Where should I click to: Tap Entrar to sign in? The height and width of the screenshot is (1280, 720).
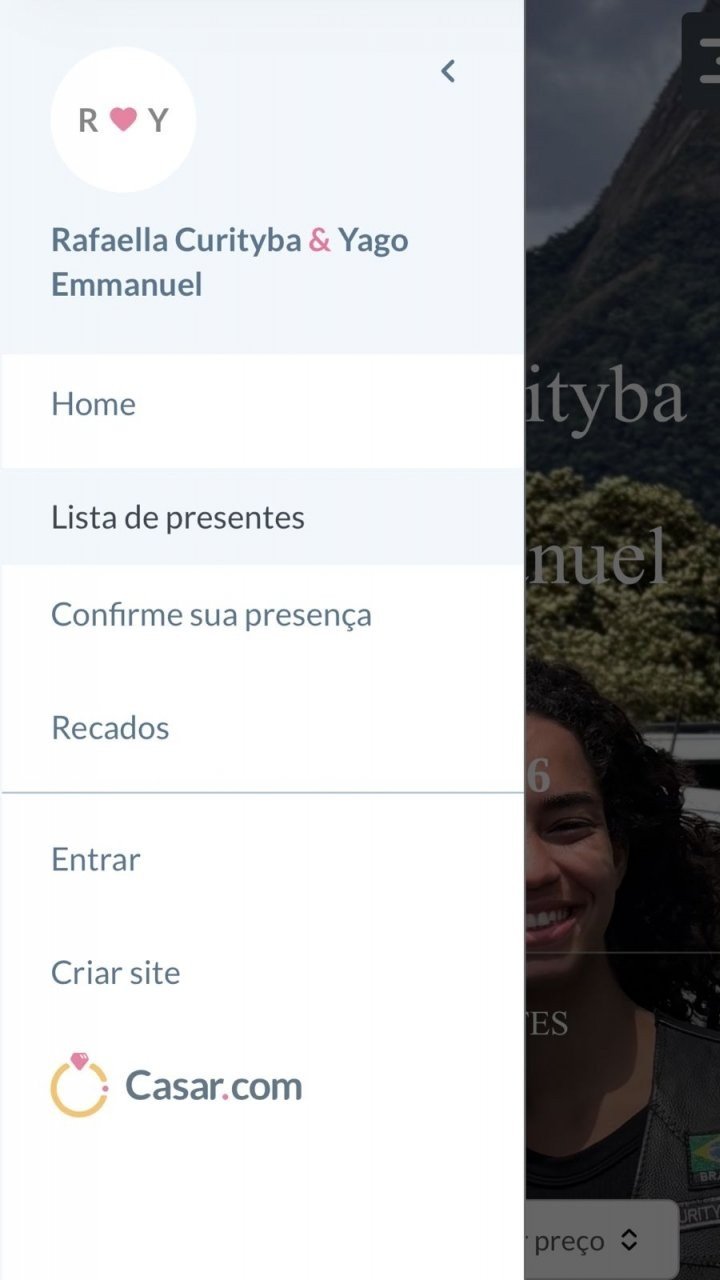(96, 859)
